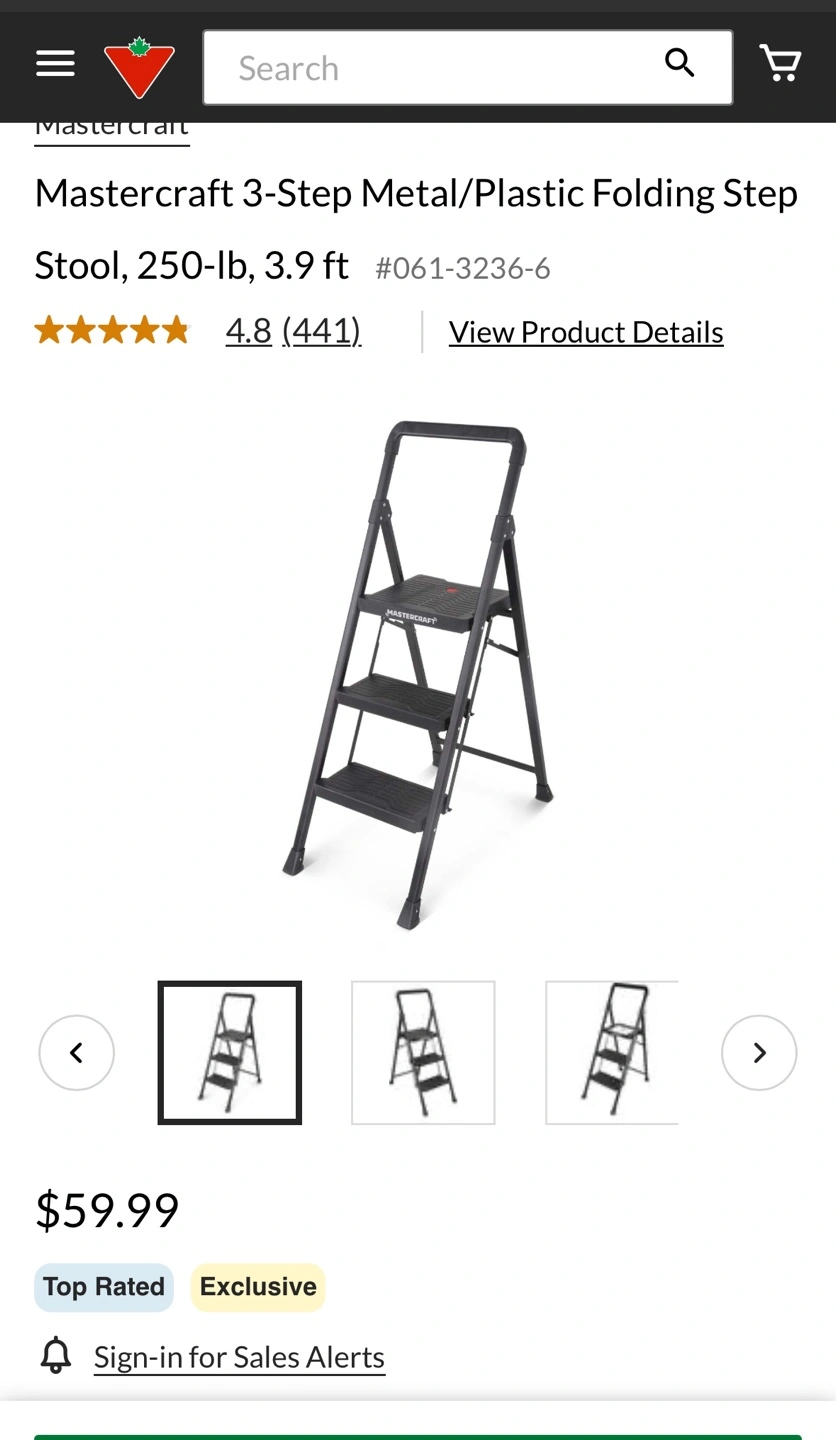836x1440 pixels.
Task: Select the first step stool thumbnail
Action: pyautogui.click(x=230, y=1053)
